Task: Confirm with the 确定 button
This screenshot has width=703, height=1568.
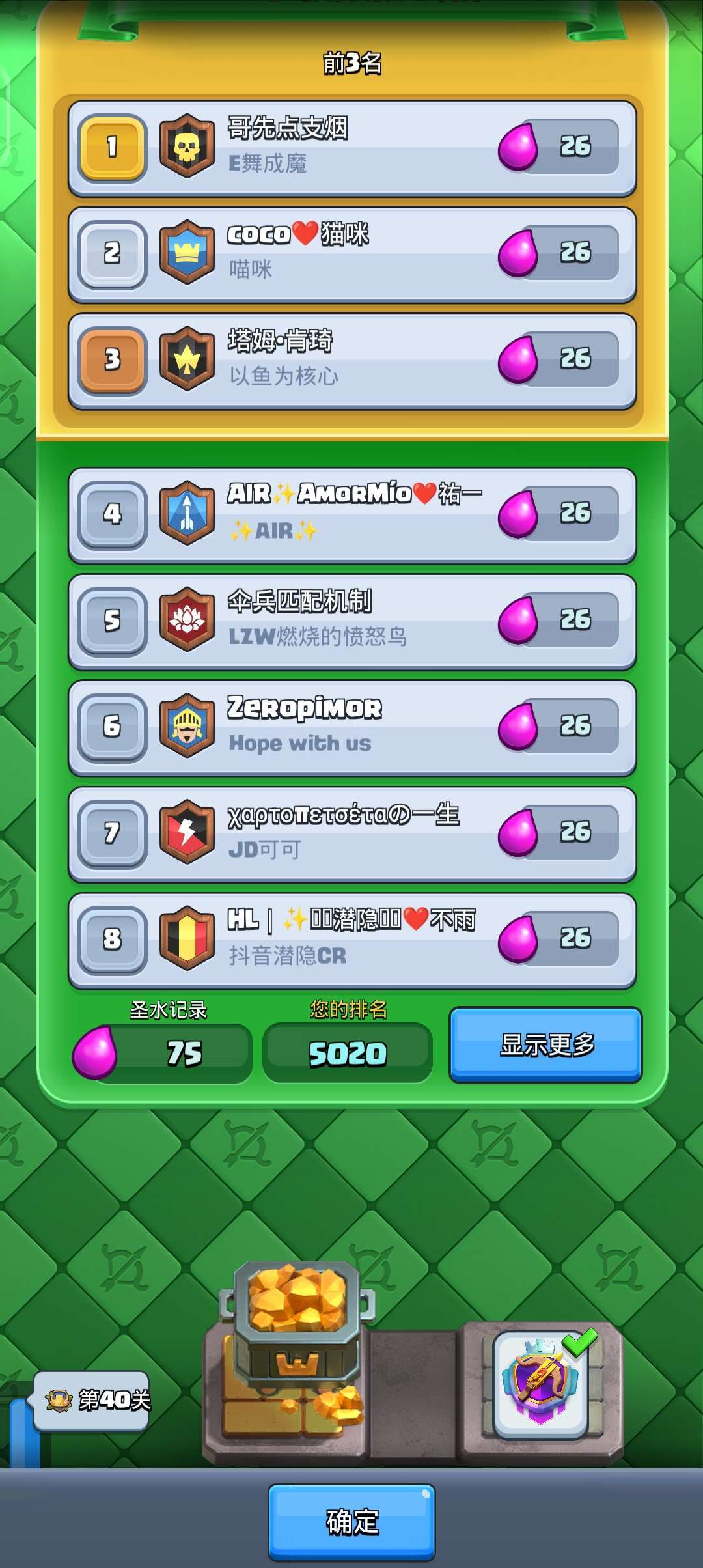Action: (x=351, y=1522)
